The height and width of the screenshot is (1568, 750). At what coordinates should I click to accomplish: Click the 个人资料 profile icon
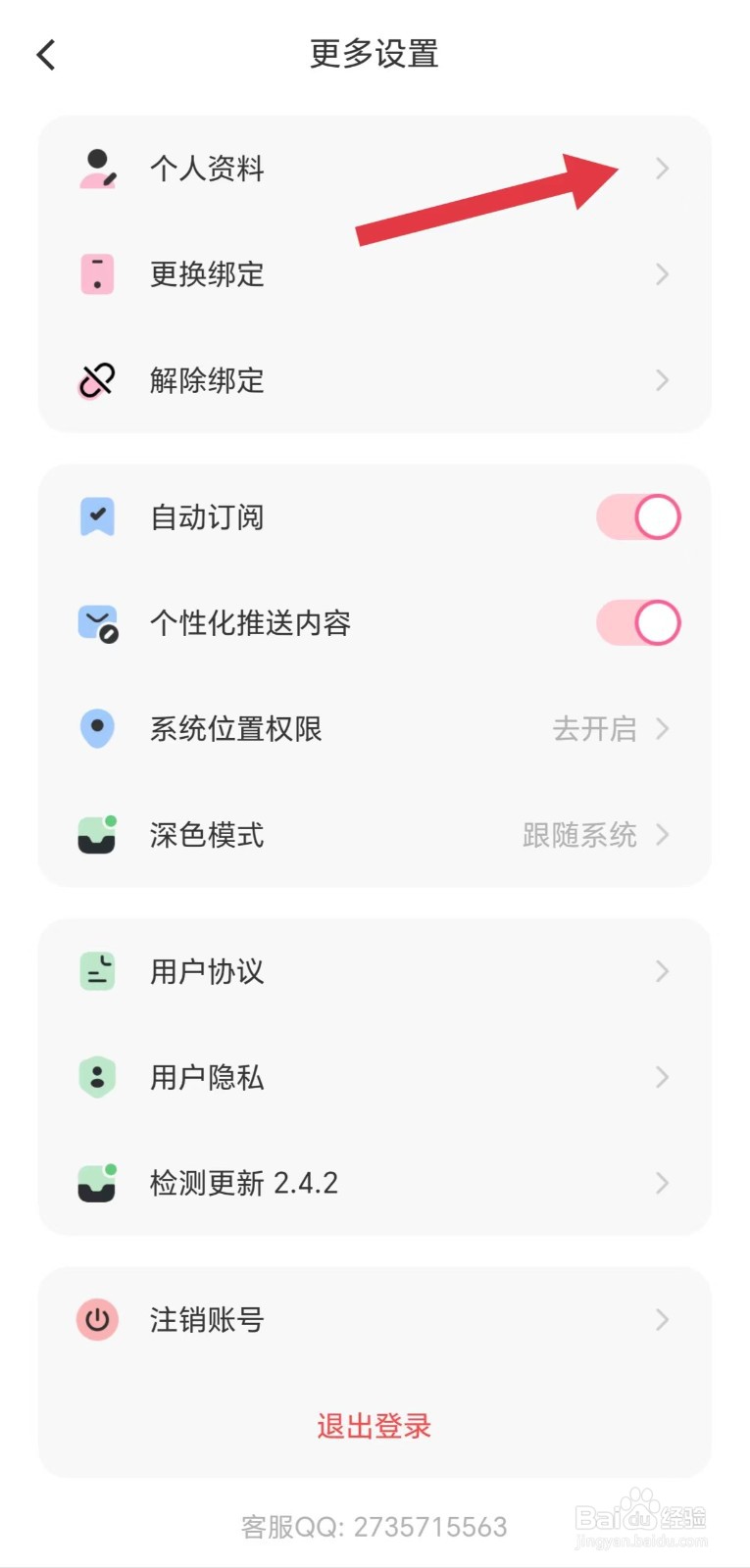(96, 169)
